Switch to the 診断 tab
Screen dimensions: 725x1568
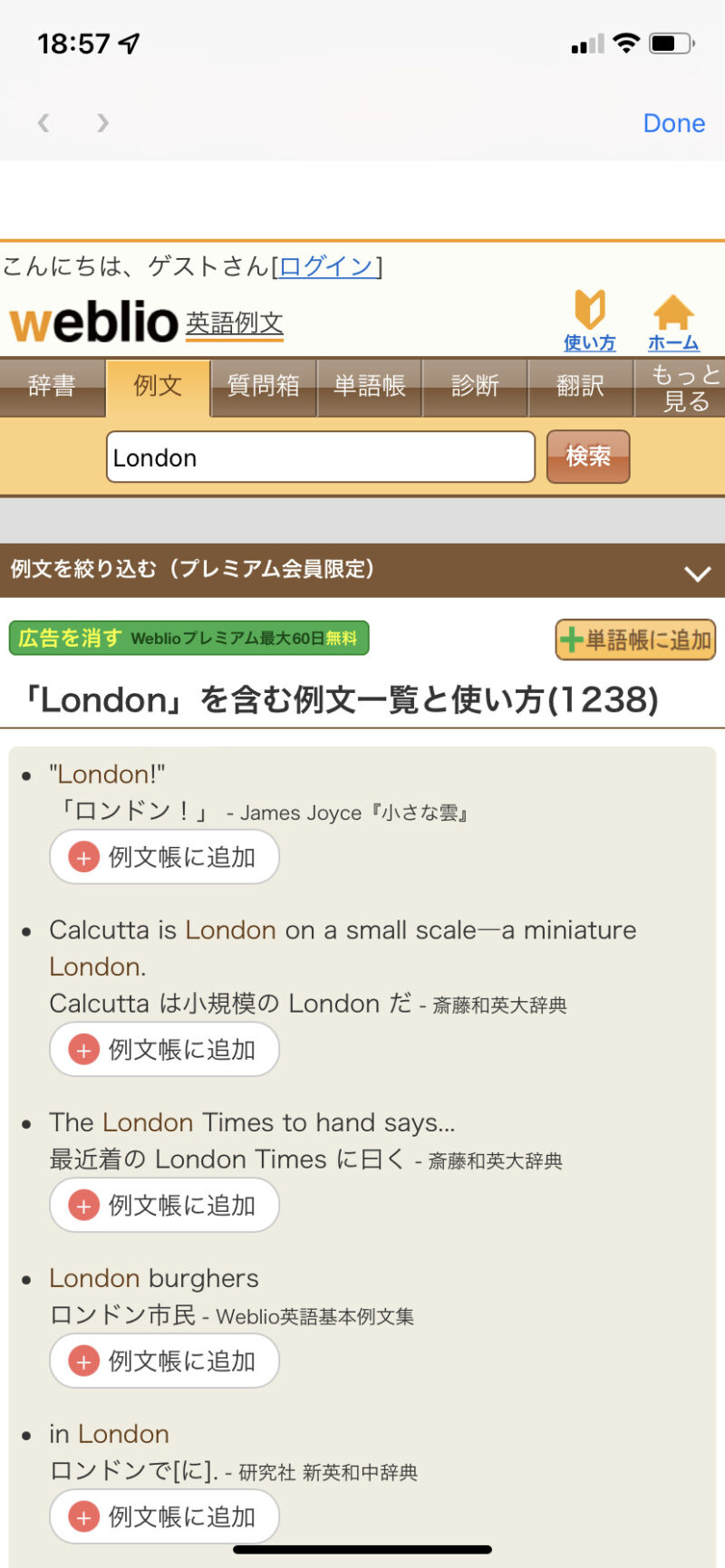coord(475,387)
